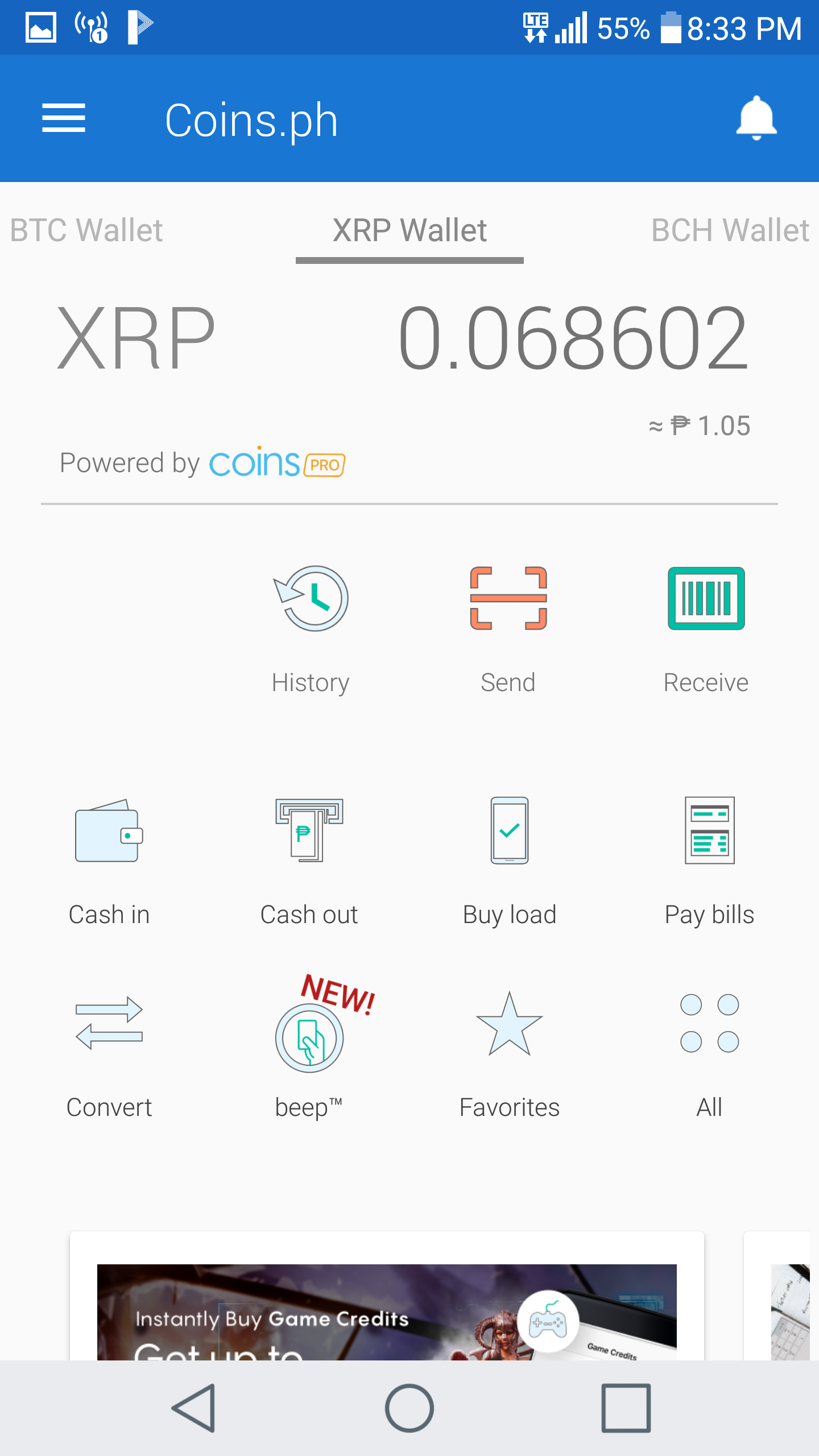Image resolution: width=819 pixels, height=1456 pixels.
Task: Open the Cash in option
Action: point(109,859)
